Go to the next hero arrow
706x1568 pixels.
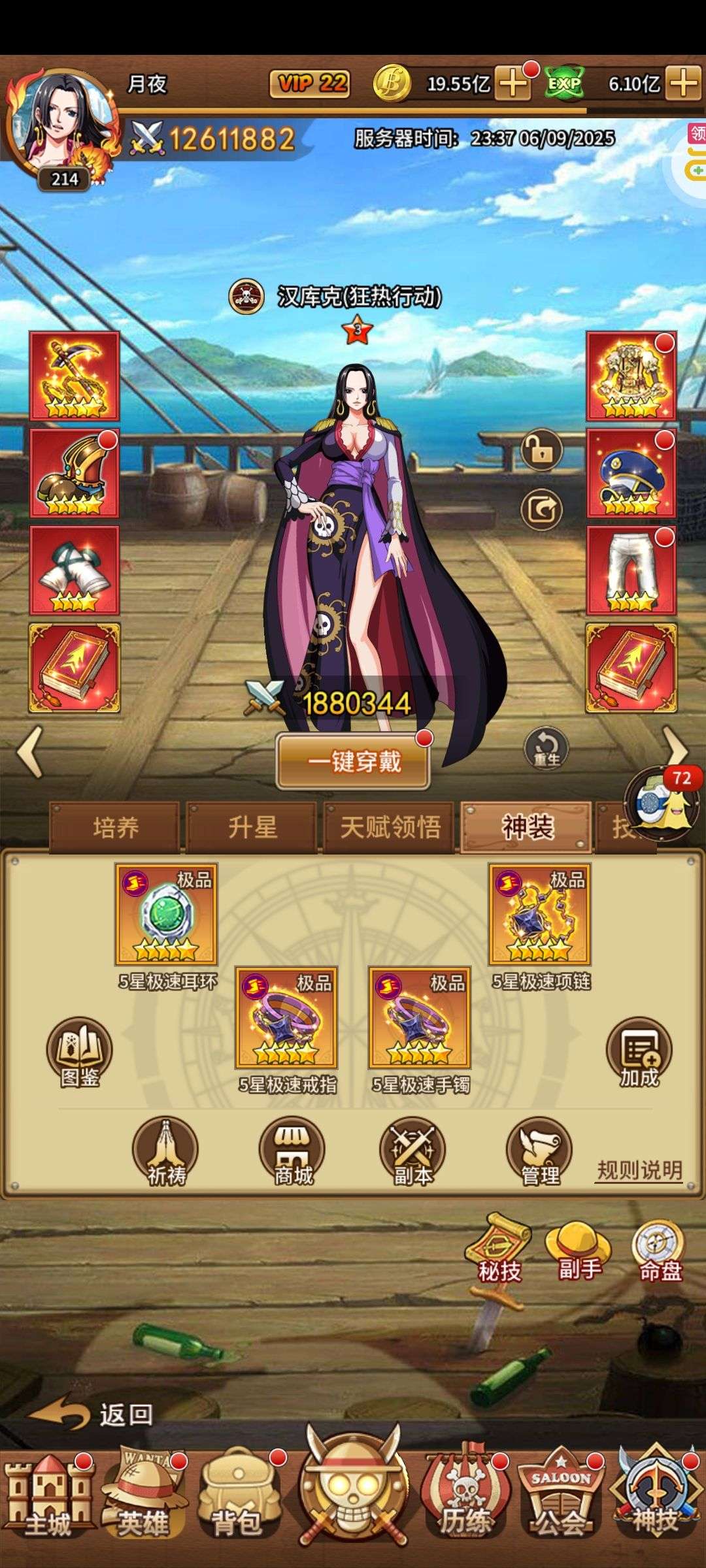pyautogui.click(x=676, y=751)
